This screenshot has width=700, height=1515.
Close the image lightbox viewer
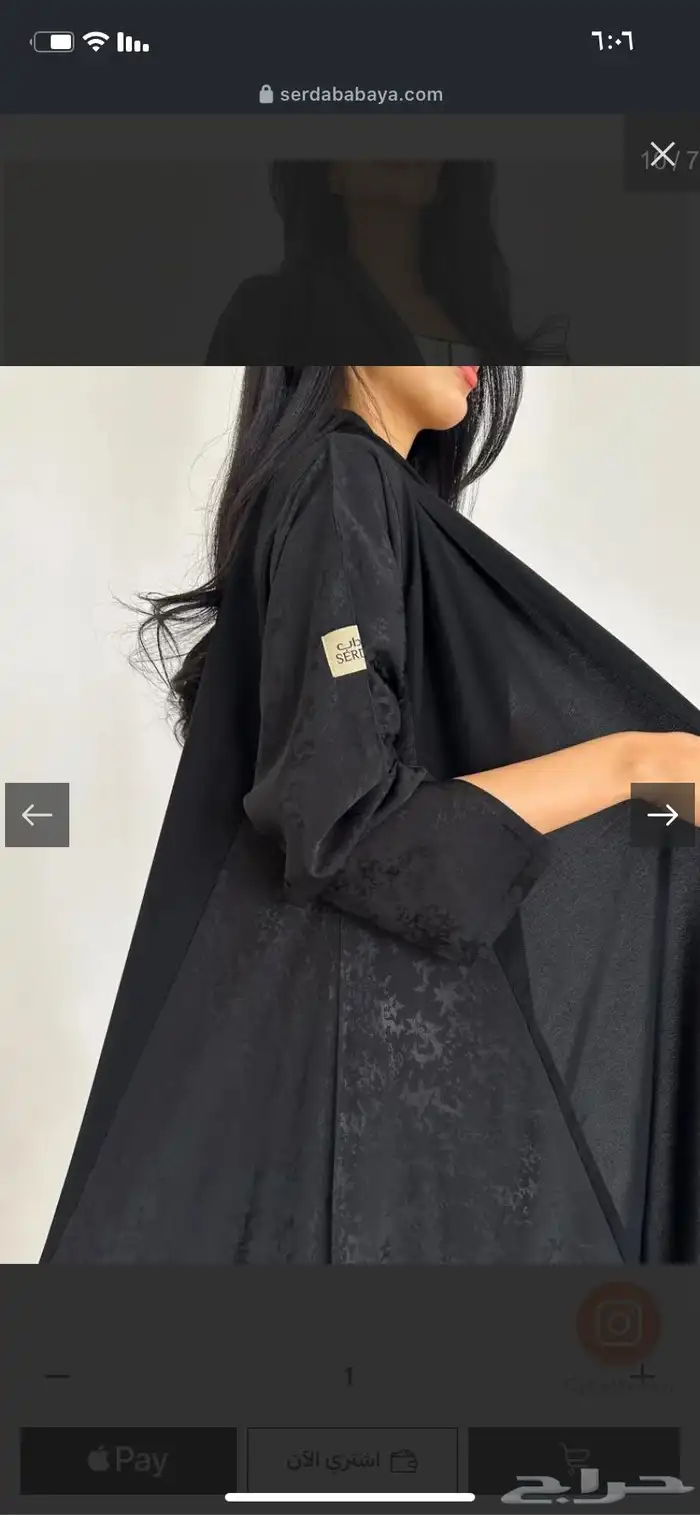click(662, 153)
